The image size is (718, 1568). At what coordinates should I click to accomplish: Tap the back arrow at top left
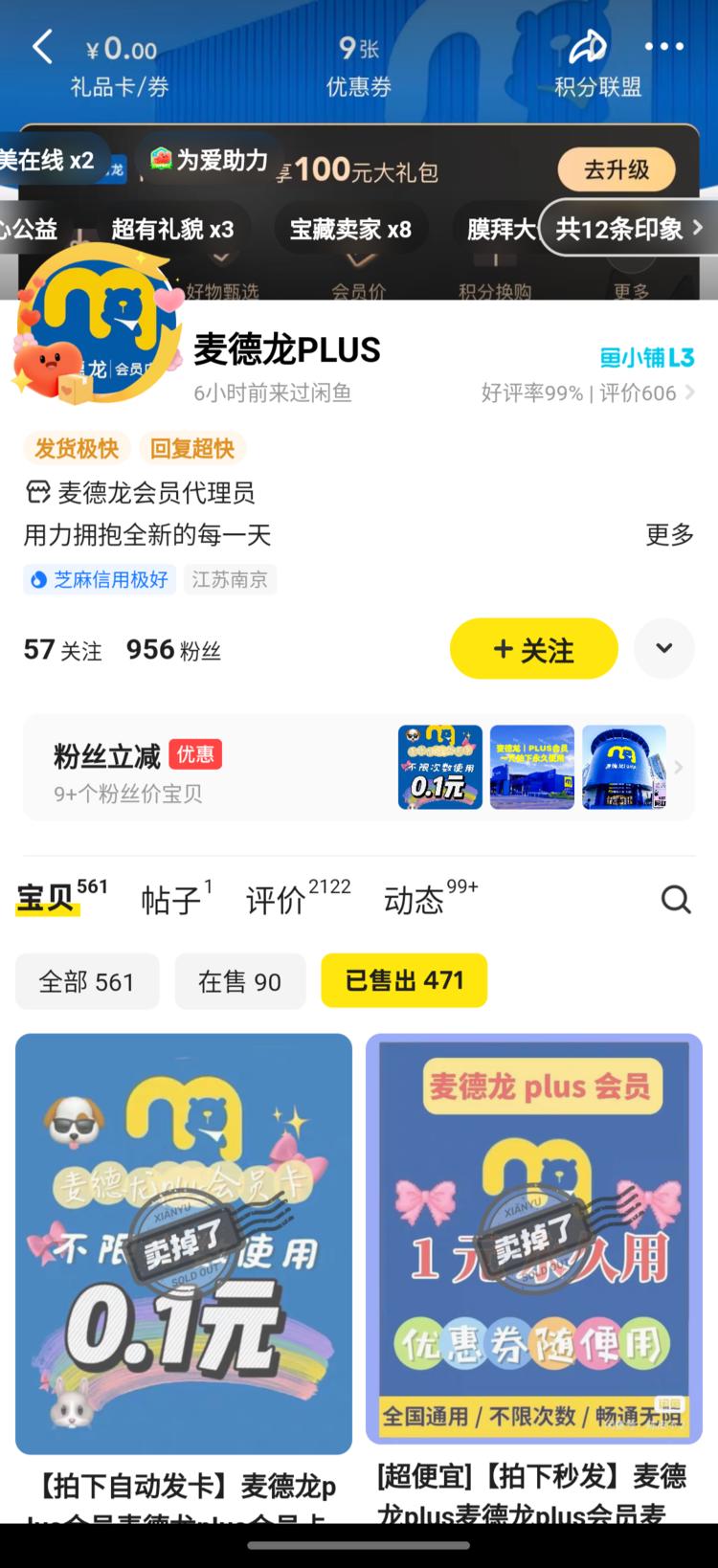tap(43, 45)
